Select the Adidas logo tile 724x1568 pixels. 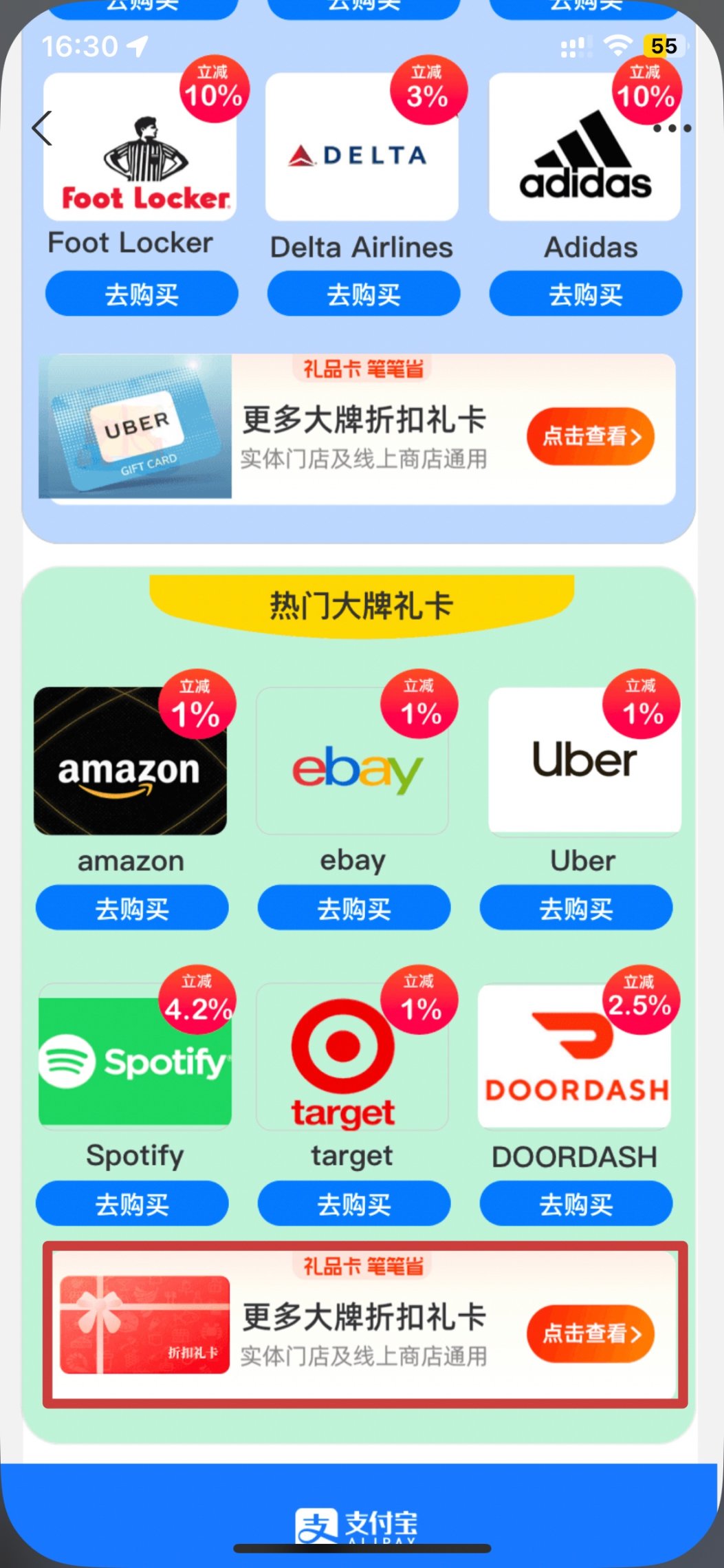[584, 149]
